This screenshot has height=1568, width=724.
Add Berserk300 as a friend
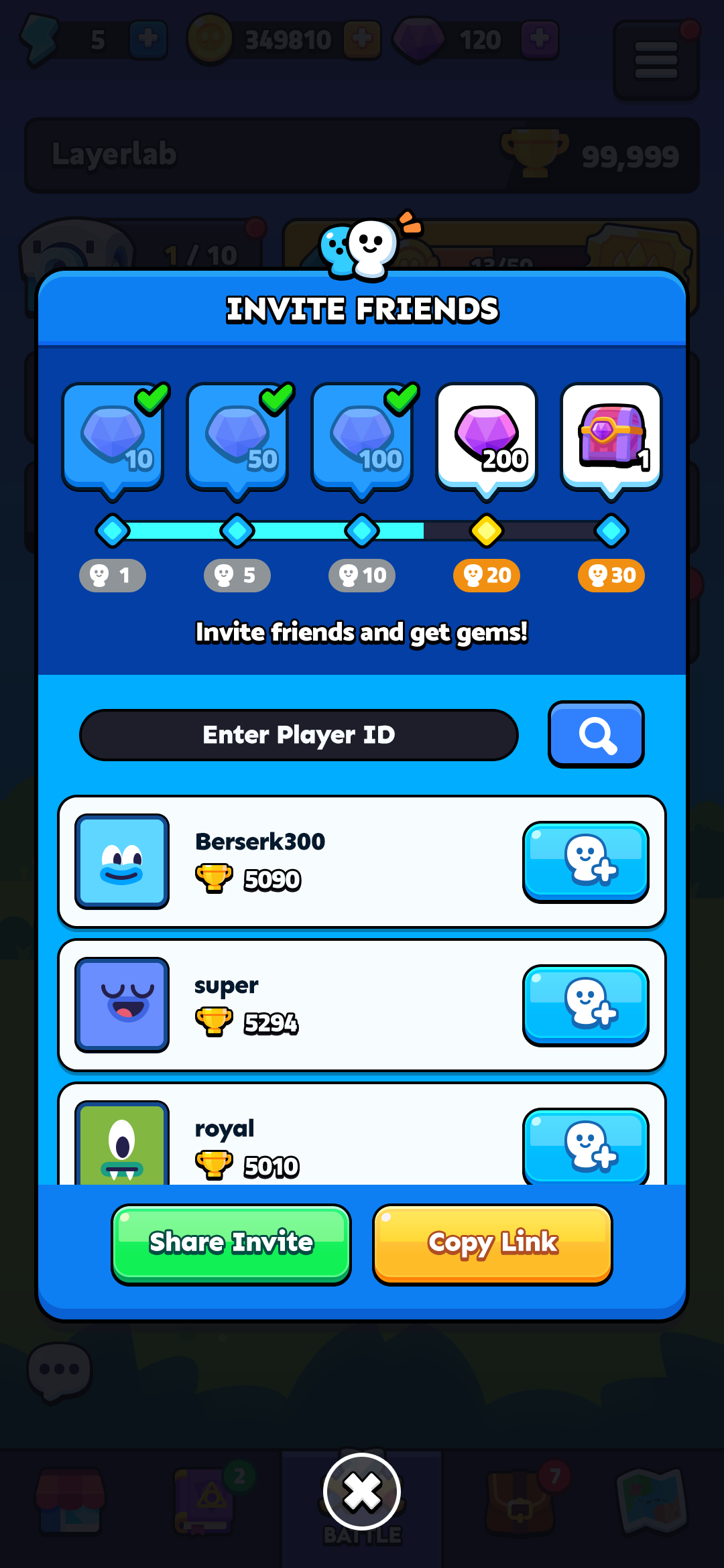(x=585, y=862)
